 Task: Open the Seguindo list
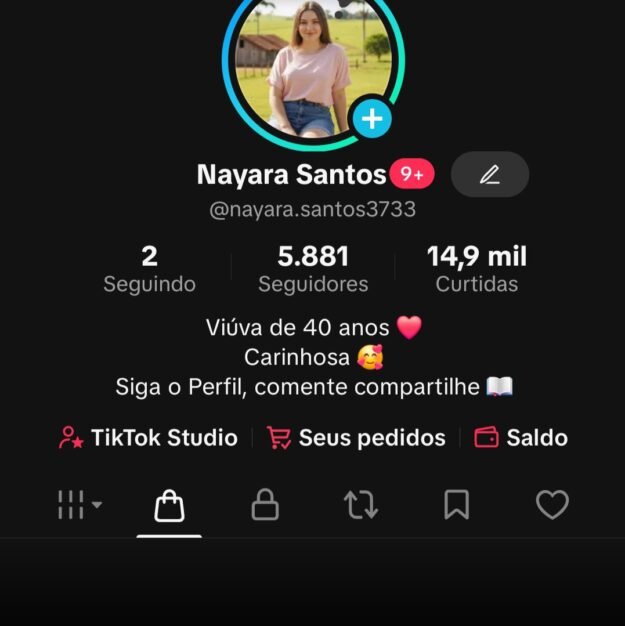pos(149,269)
